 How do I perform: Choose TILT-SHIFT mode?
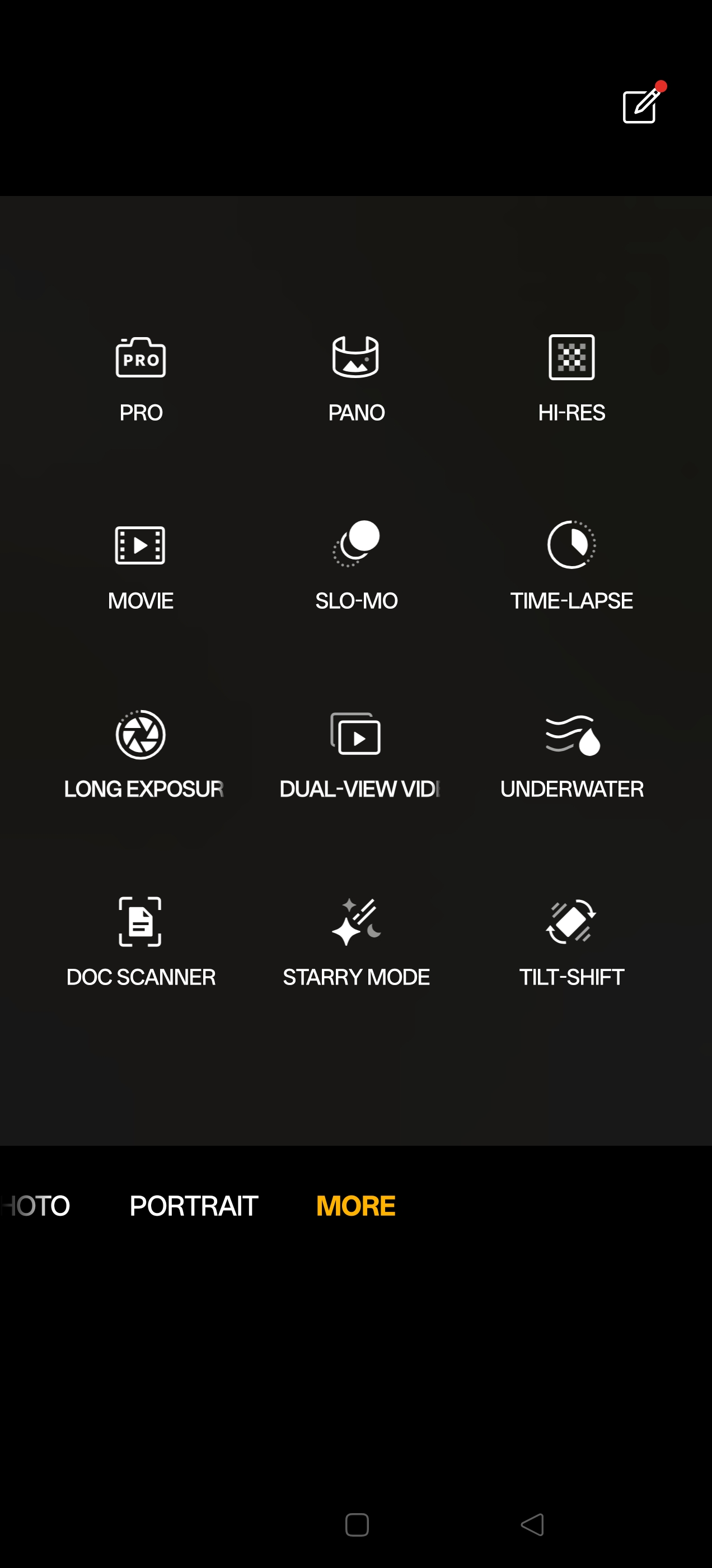[x=572, y=942]
